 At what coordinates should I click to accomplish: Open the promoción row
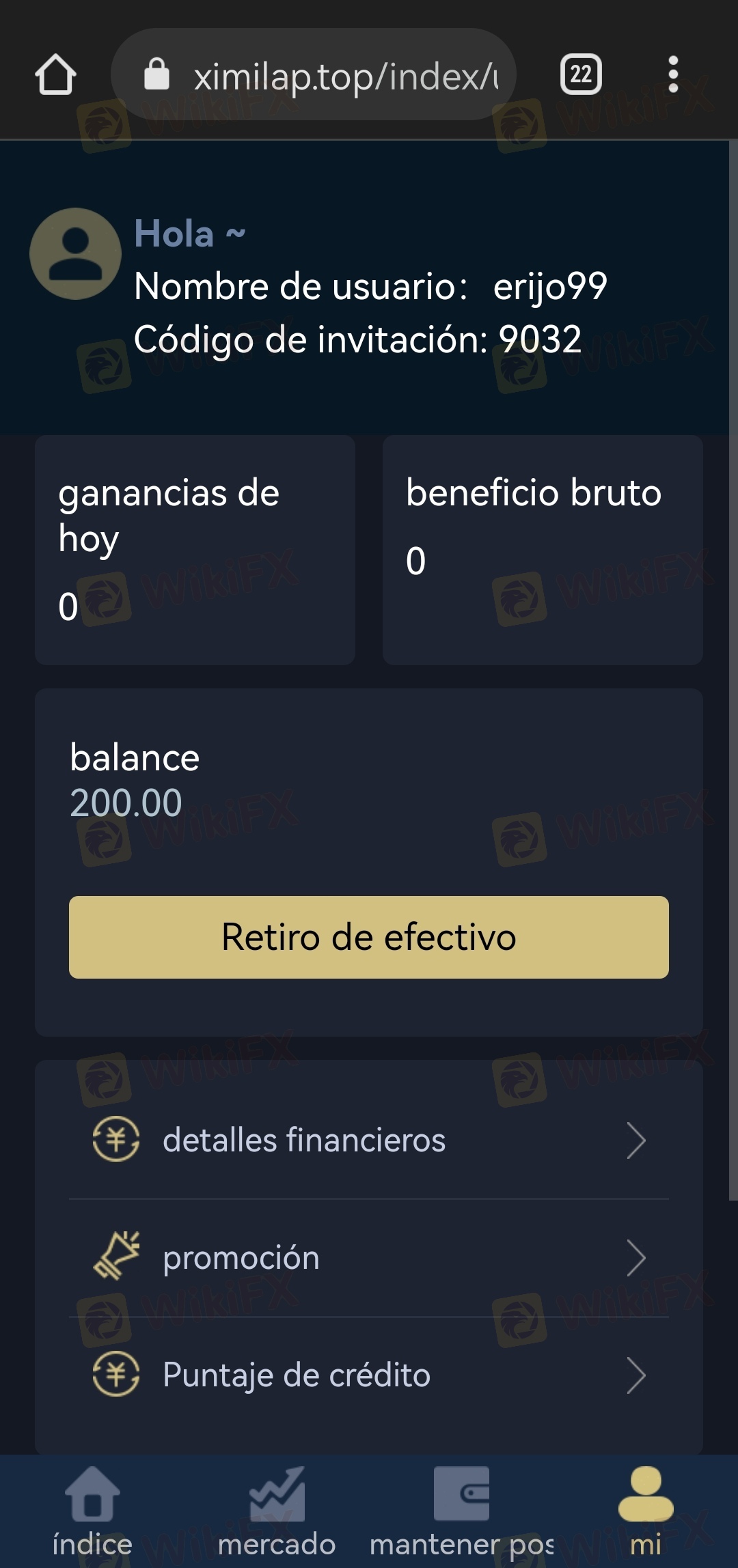coord(369,1258)
